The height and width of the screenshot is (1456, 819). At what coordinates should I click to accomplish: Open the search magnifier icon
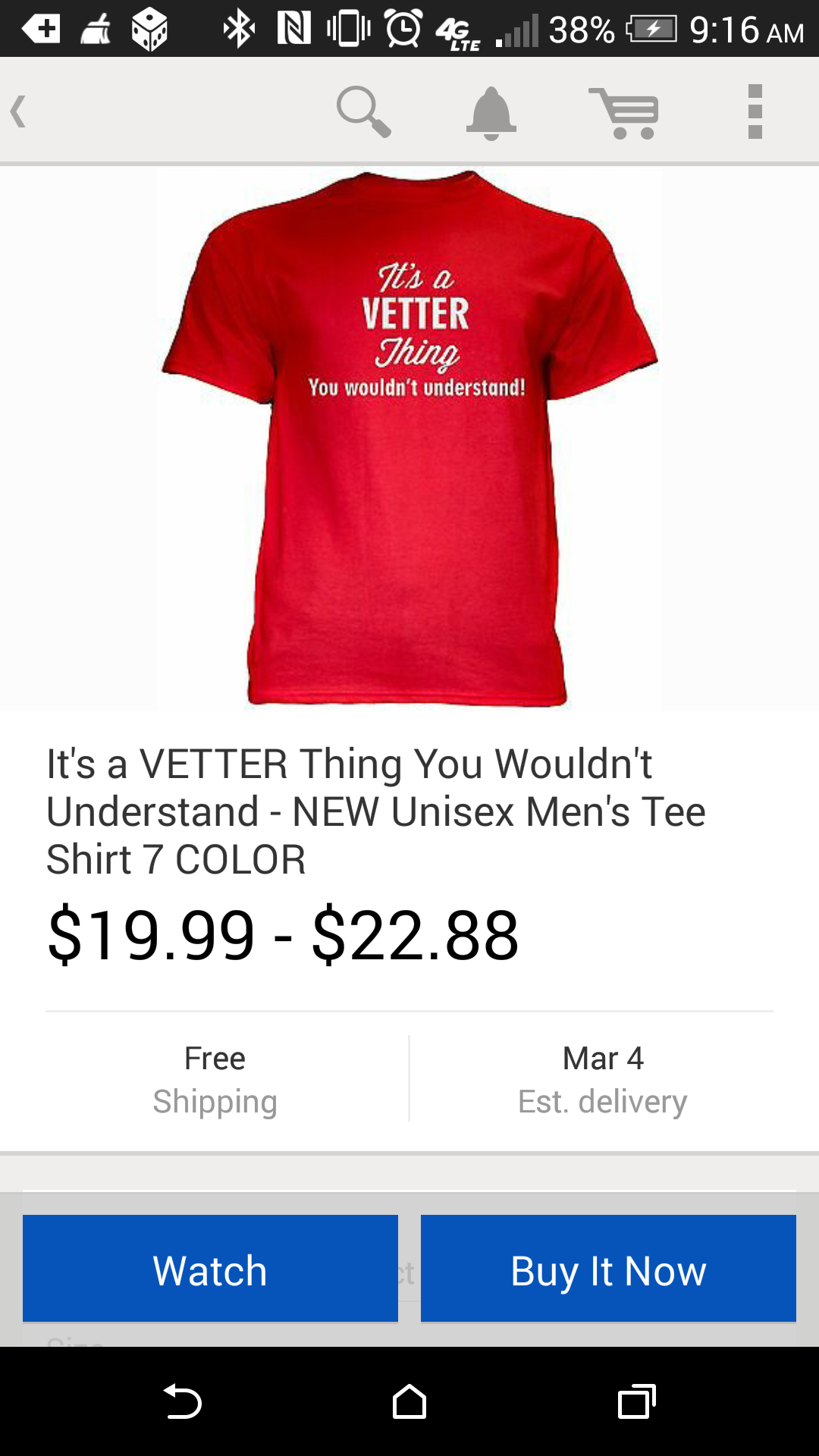pyautogui.click(x=364, y=111)
